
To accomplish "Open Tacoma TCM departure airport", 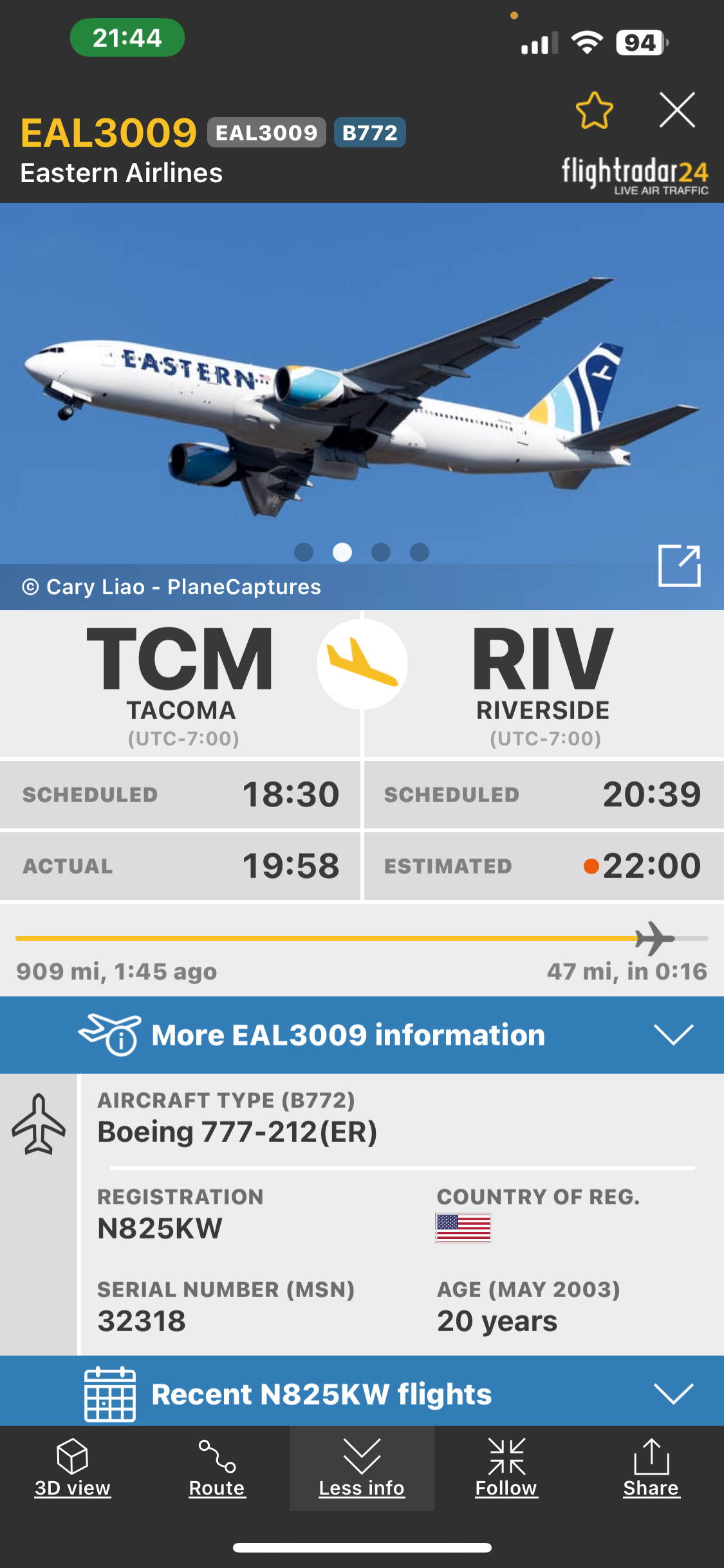I will [x=181, y=682].
